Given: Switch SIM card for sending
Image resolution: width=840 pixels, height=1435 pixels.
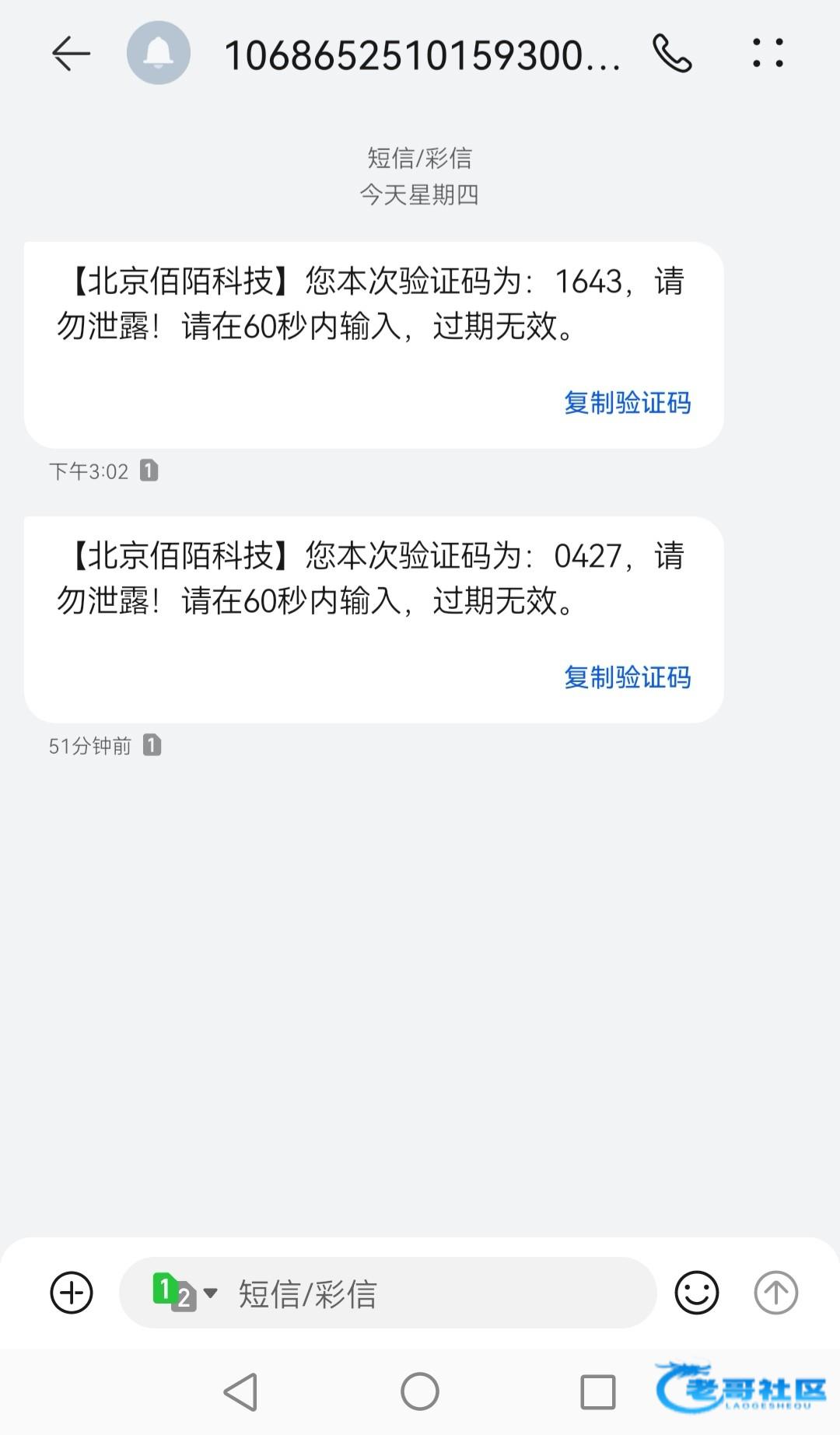Looking at the screenshot, I should (x=184, y=1293).
